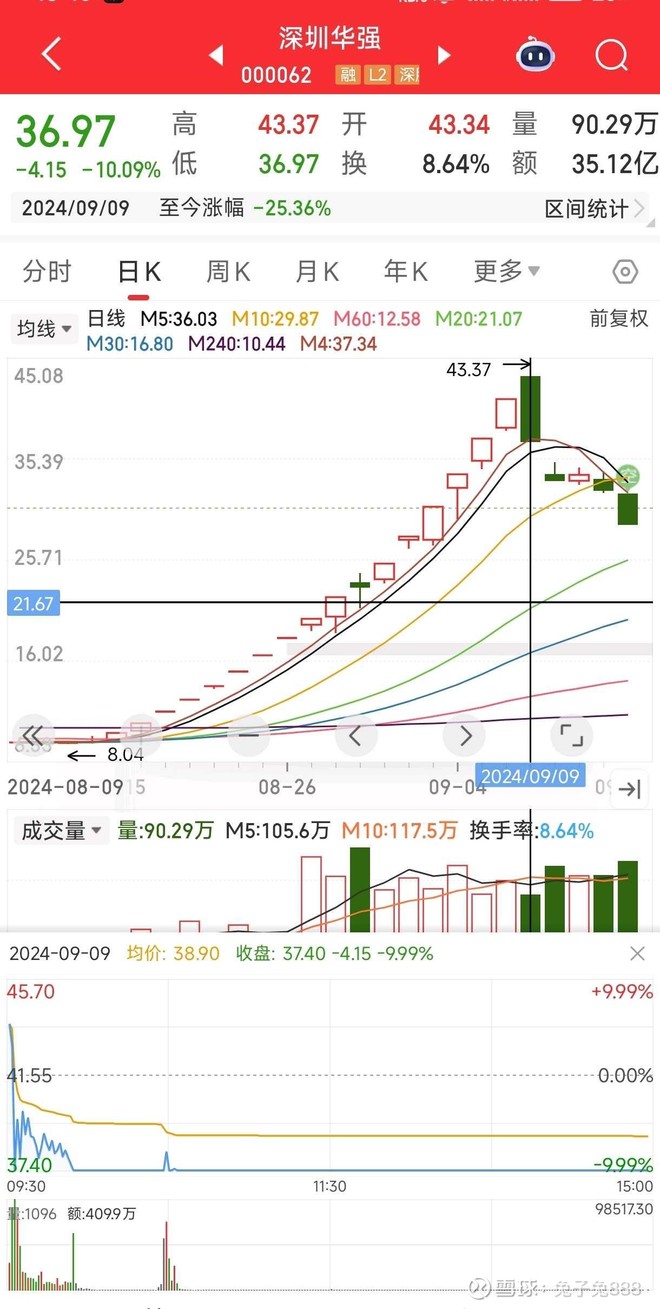Expand the chart to full screen
Screen dimensions: 660x1309
click(x=572, y=737)
